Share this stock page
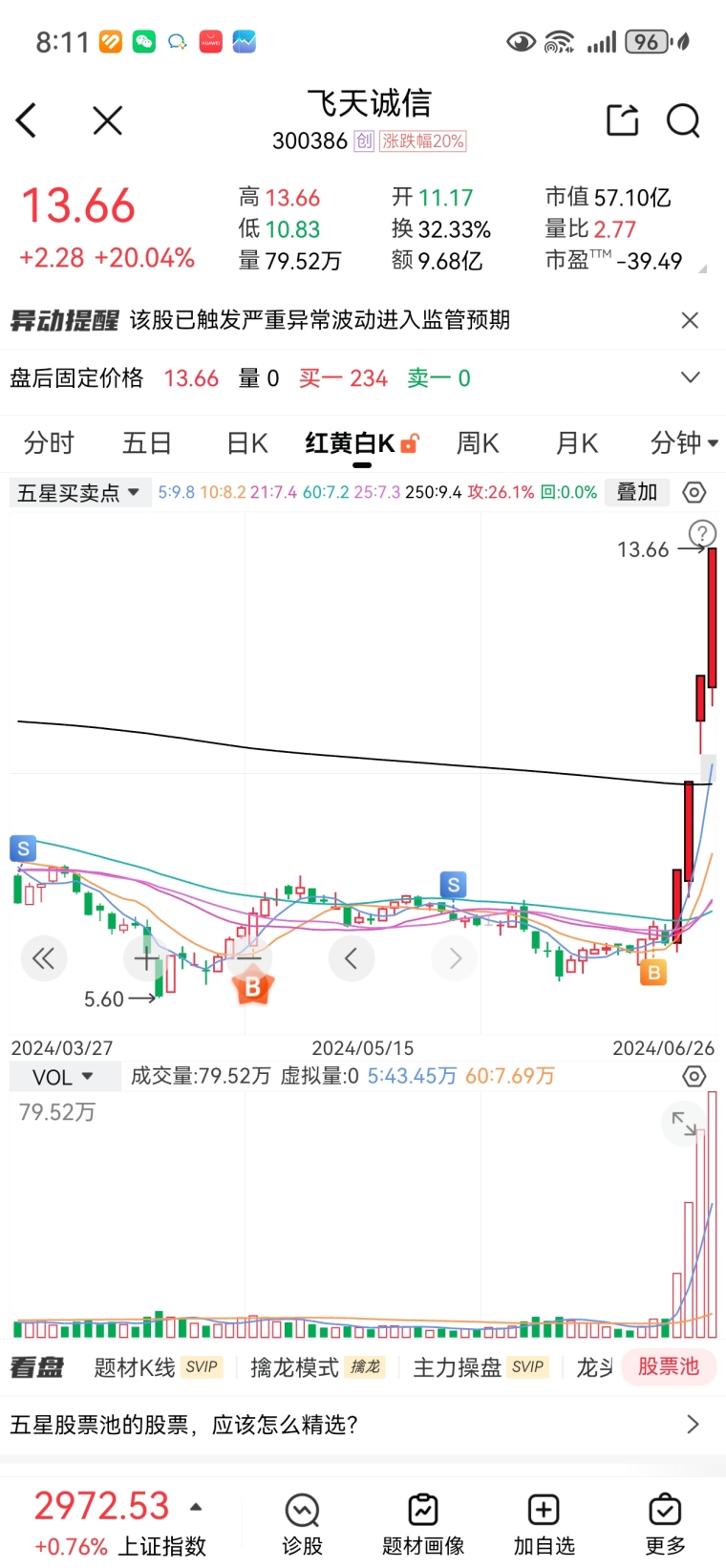 (x=623, y=119)
